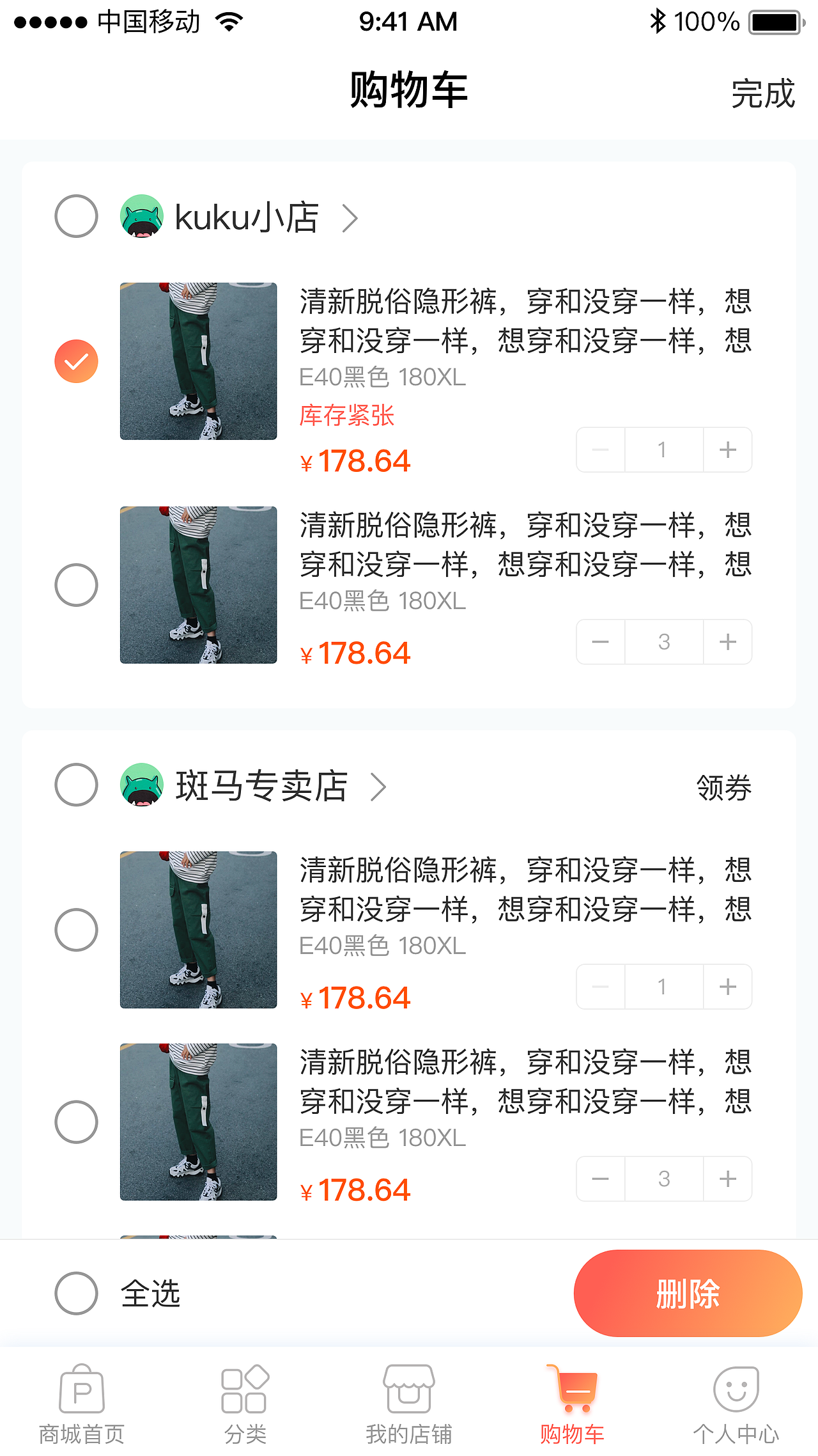Select the second kuku小店 item checkbox
This screenshot has height=1456, width=818.
tap(76, 584)
